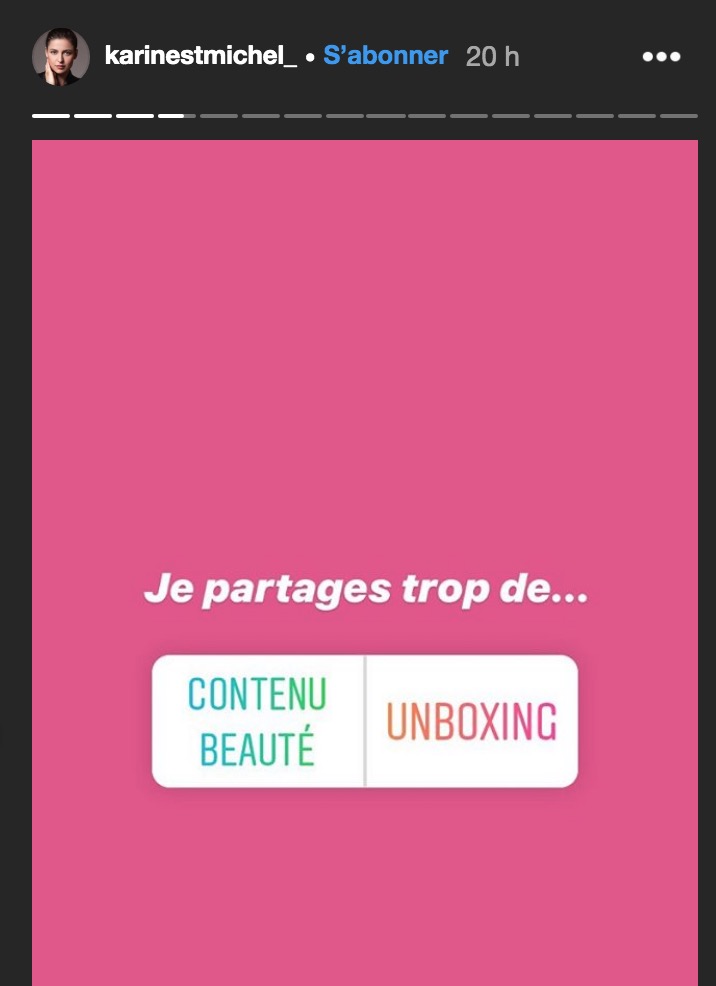Open the three-dot overflow menu

661,57
